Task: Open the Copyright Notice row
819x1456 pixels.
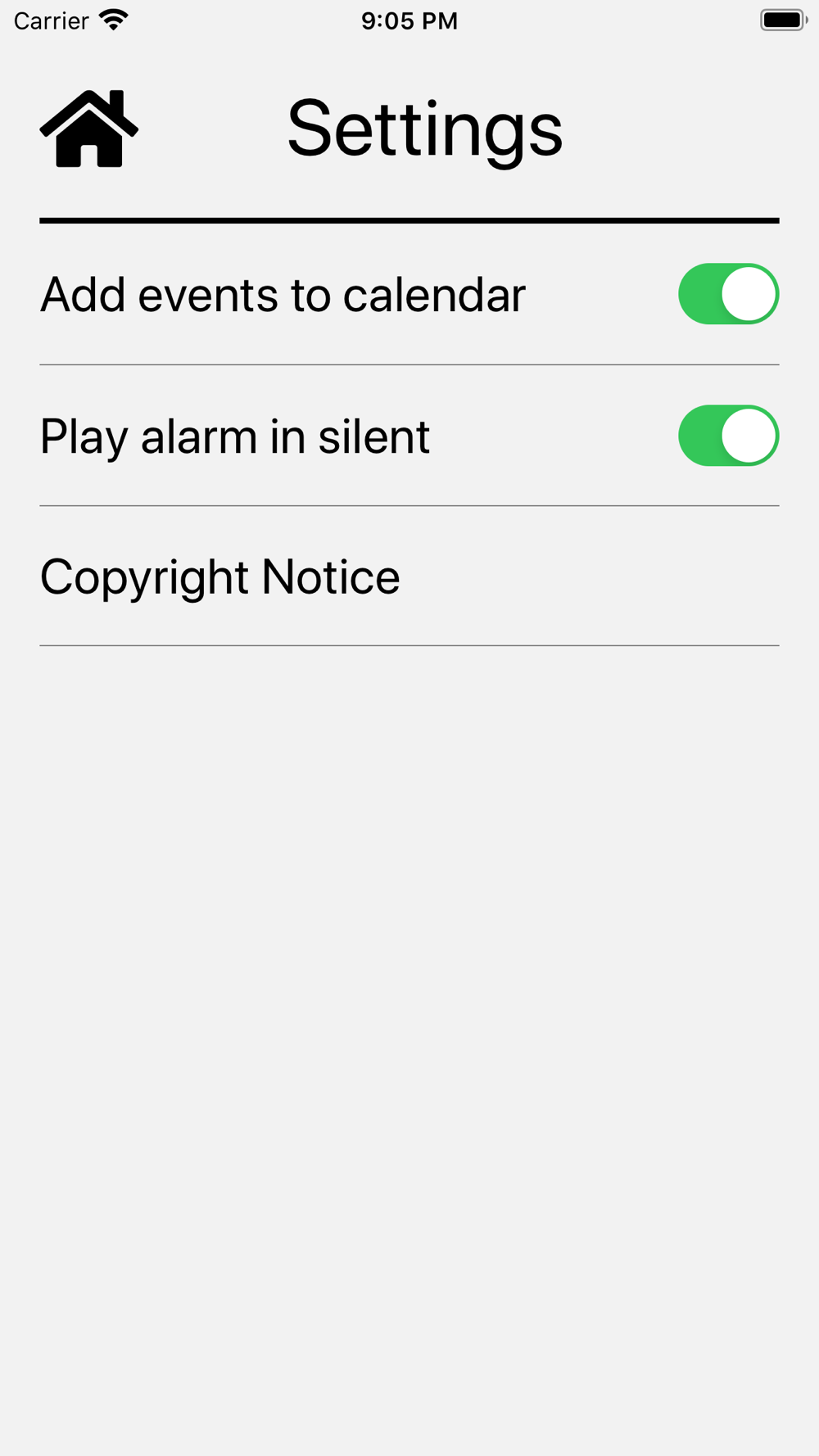Action: click(x=219, y=577)
